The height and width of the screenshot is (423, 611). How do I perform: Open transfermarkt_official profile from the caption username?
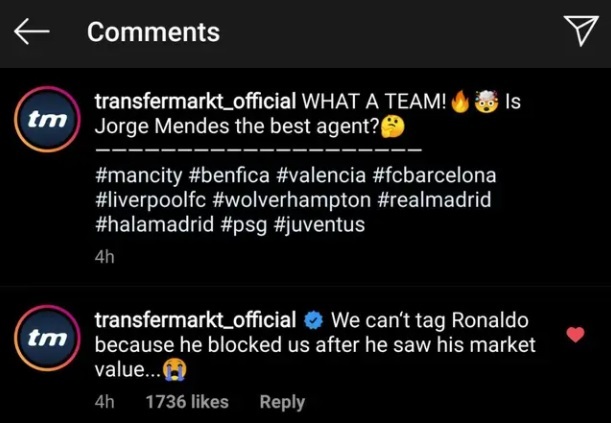pos(194,101)
